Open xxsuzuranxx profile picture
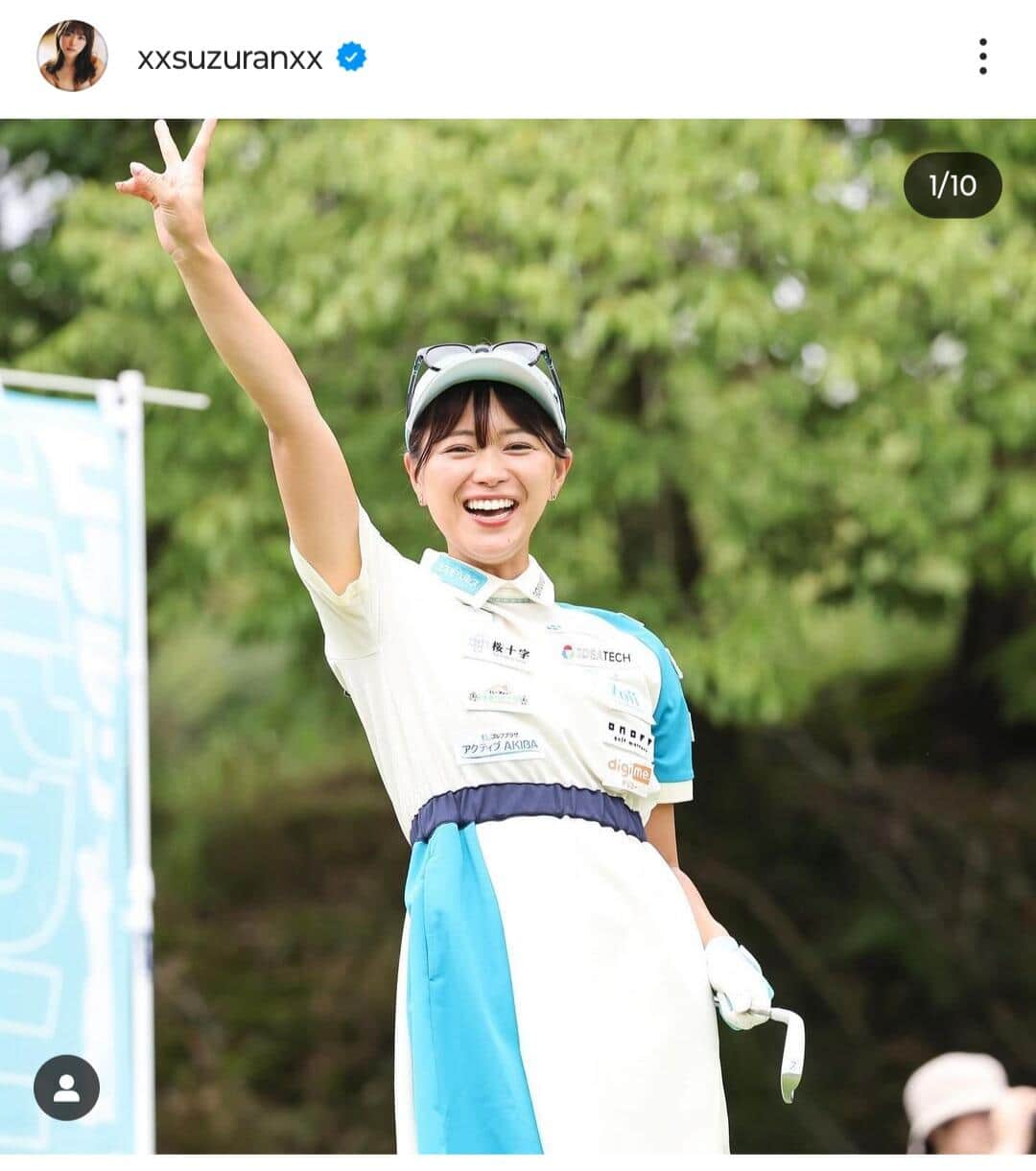Screen dimensions: 1036x1171 pos(72,57)
